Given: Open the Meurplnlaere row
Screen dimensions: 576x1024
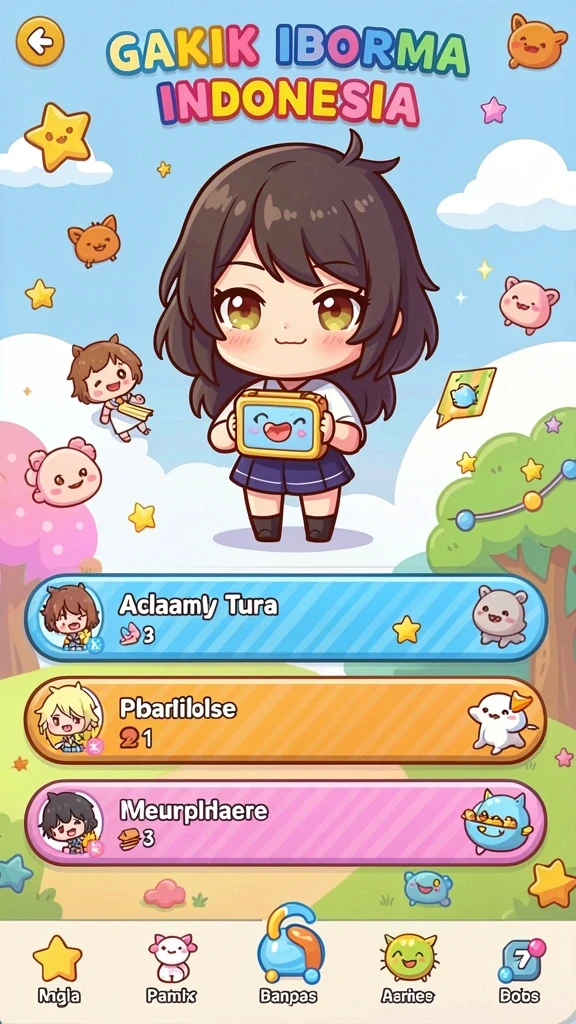Looking at the screenshot, I should [x=286, y=823].
